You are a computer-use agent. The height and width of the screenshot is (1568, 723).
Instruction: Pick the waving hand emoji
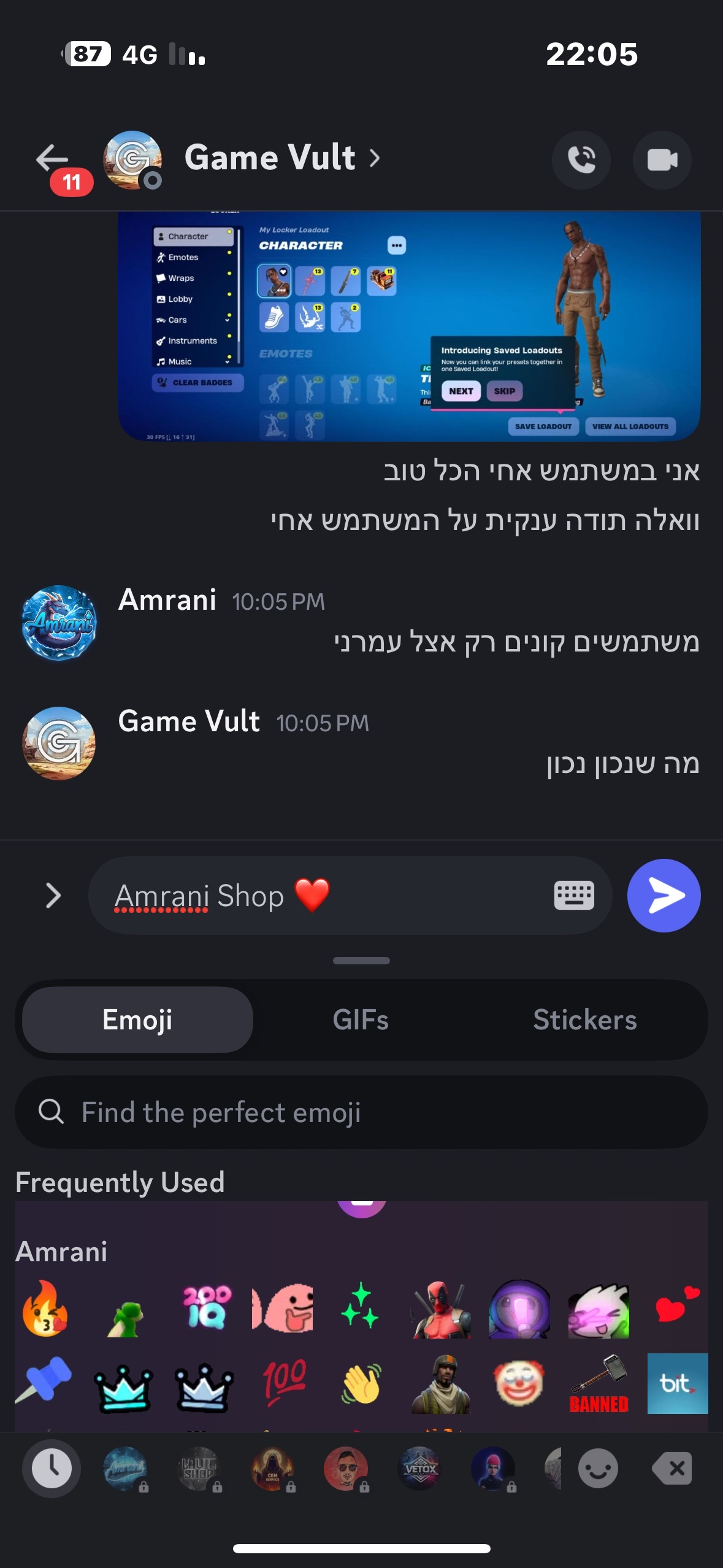point(361,1384)
